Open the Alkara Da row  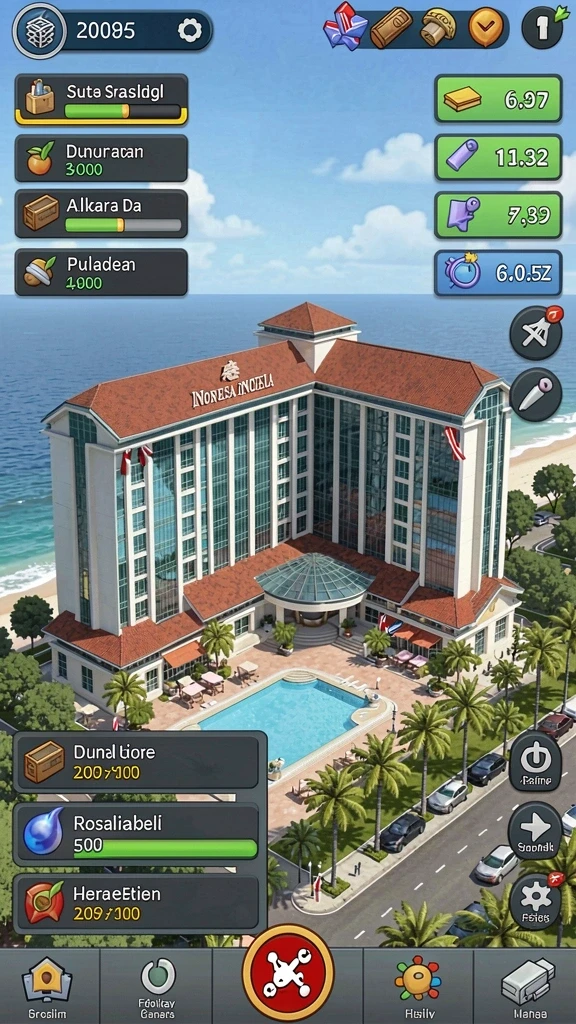pyautogui.click(x=101, y=214)
